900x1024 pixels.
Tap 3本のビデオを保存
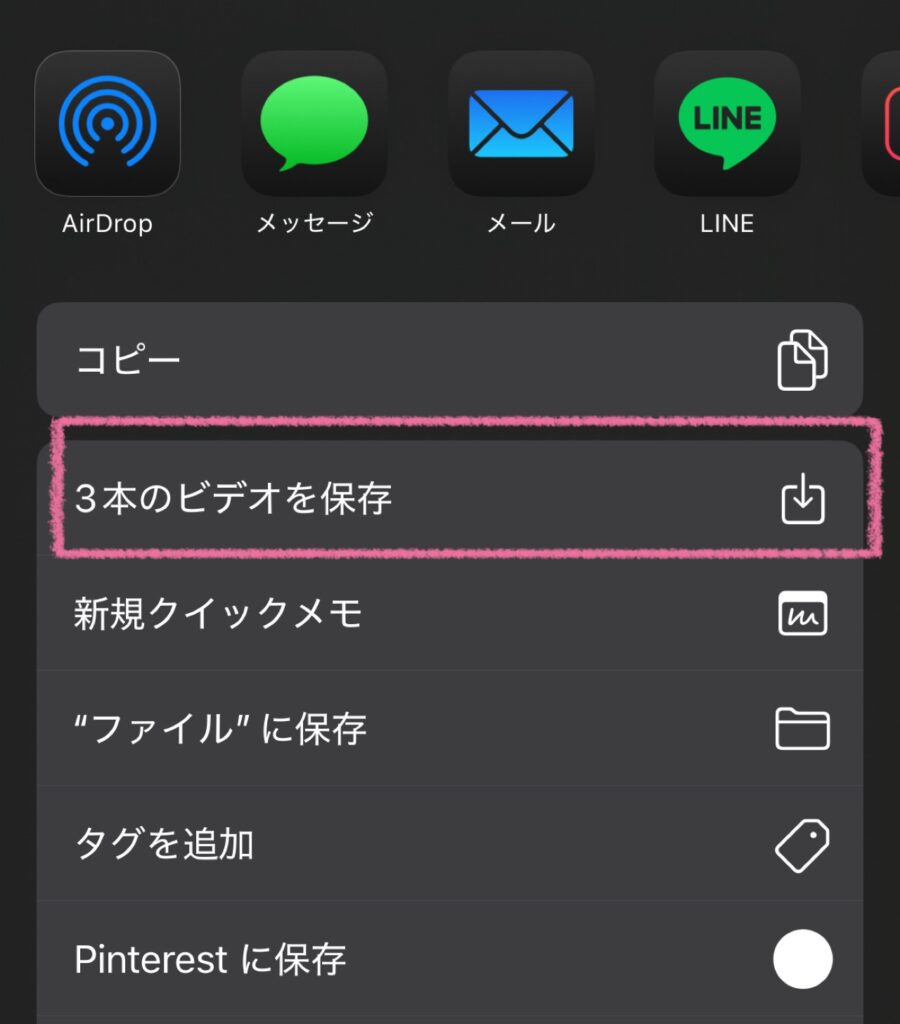coord(449,499)
